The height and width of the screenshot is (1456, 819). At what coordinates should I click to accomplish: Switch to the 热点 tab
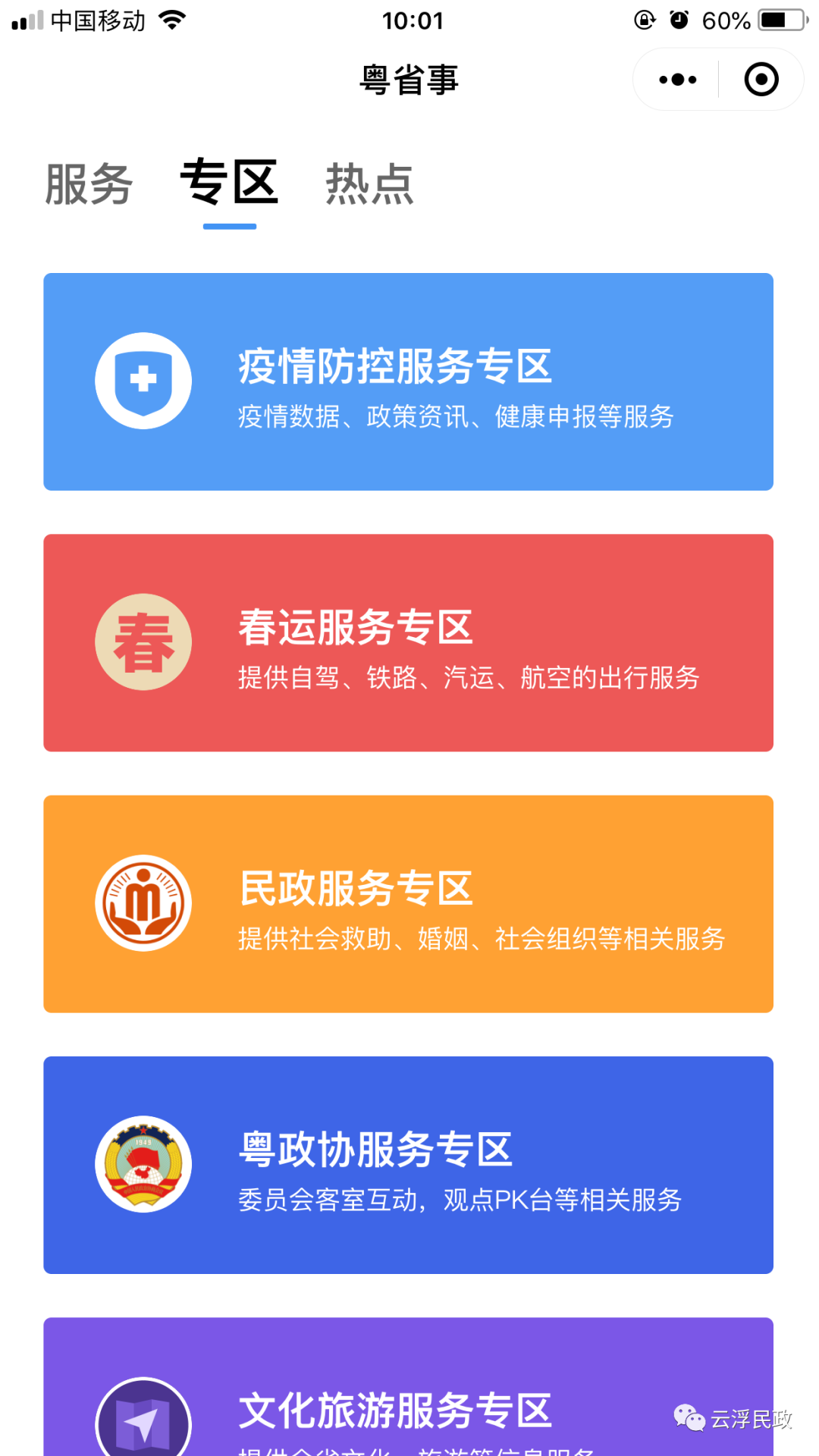369,184
